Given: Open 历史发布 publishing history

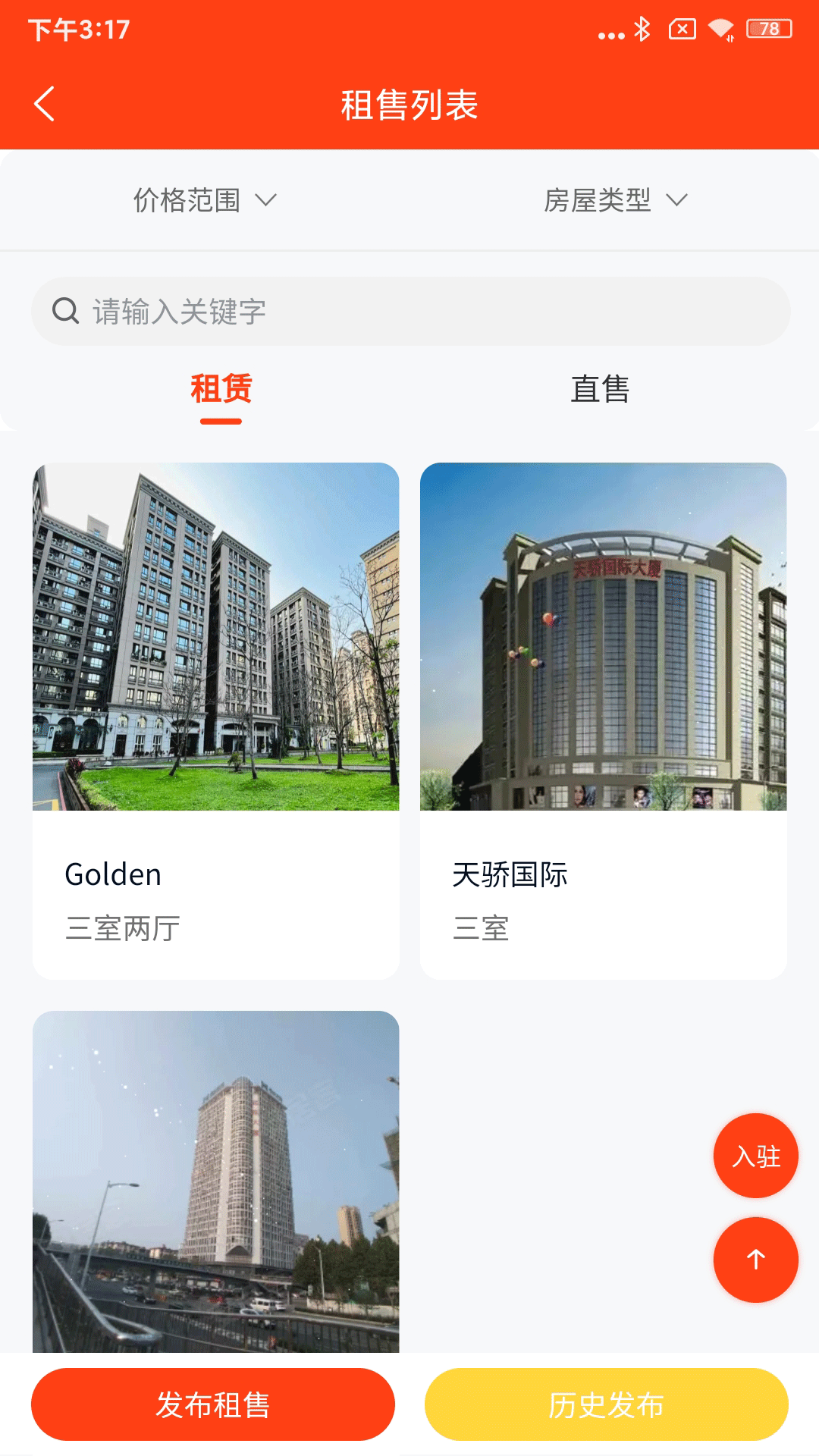Looking at the screenshot, I should coord(606,1404).
